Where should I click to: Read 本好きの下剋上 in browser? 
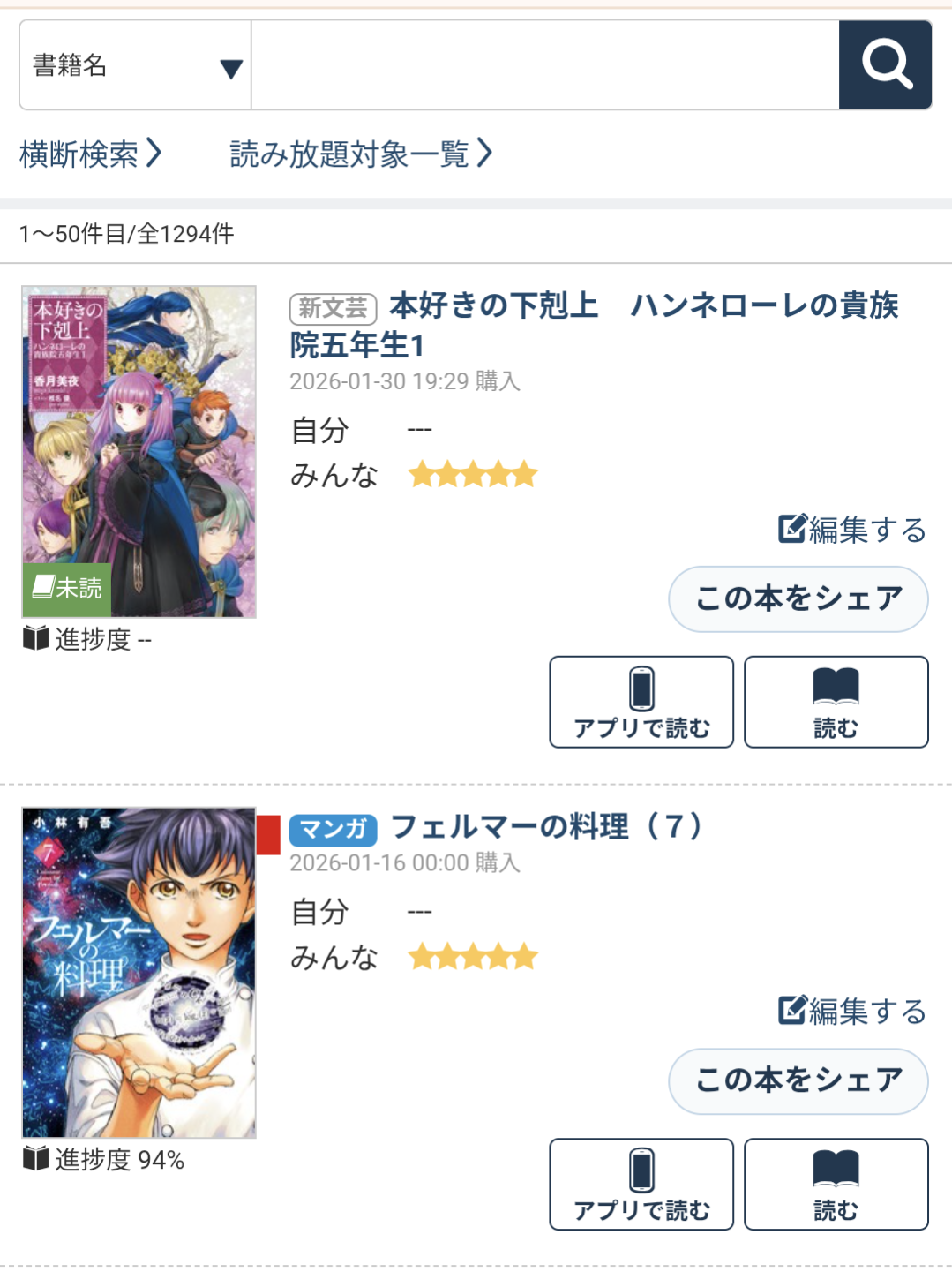pyautogui.click(x=836, y=702)
